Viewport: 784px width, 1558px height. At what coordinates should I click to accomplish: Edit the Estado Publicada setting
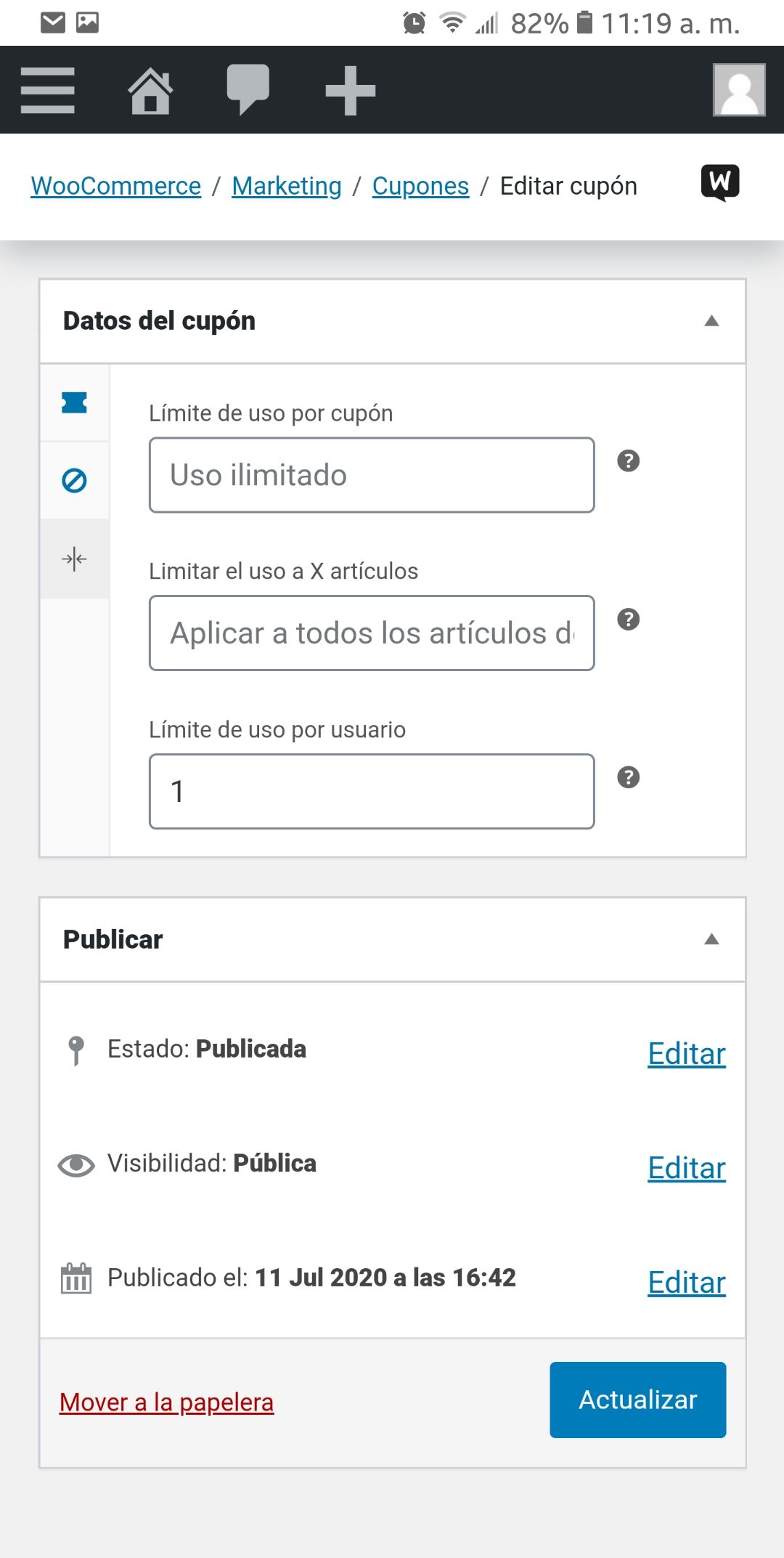[687, 1053]
